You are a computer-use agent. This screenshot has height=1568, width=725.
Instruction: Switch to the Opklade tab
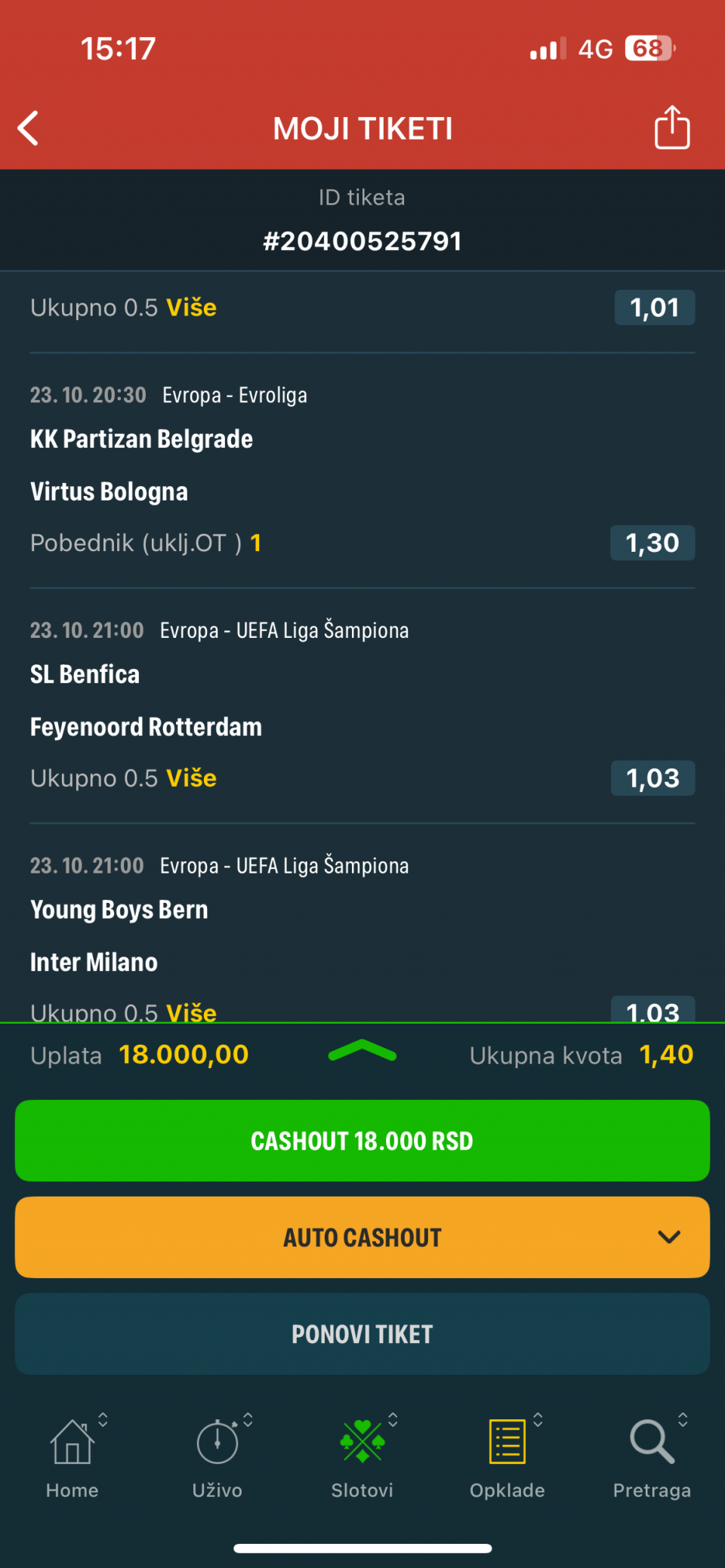click(x=507, y=1457)
